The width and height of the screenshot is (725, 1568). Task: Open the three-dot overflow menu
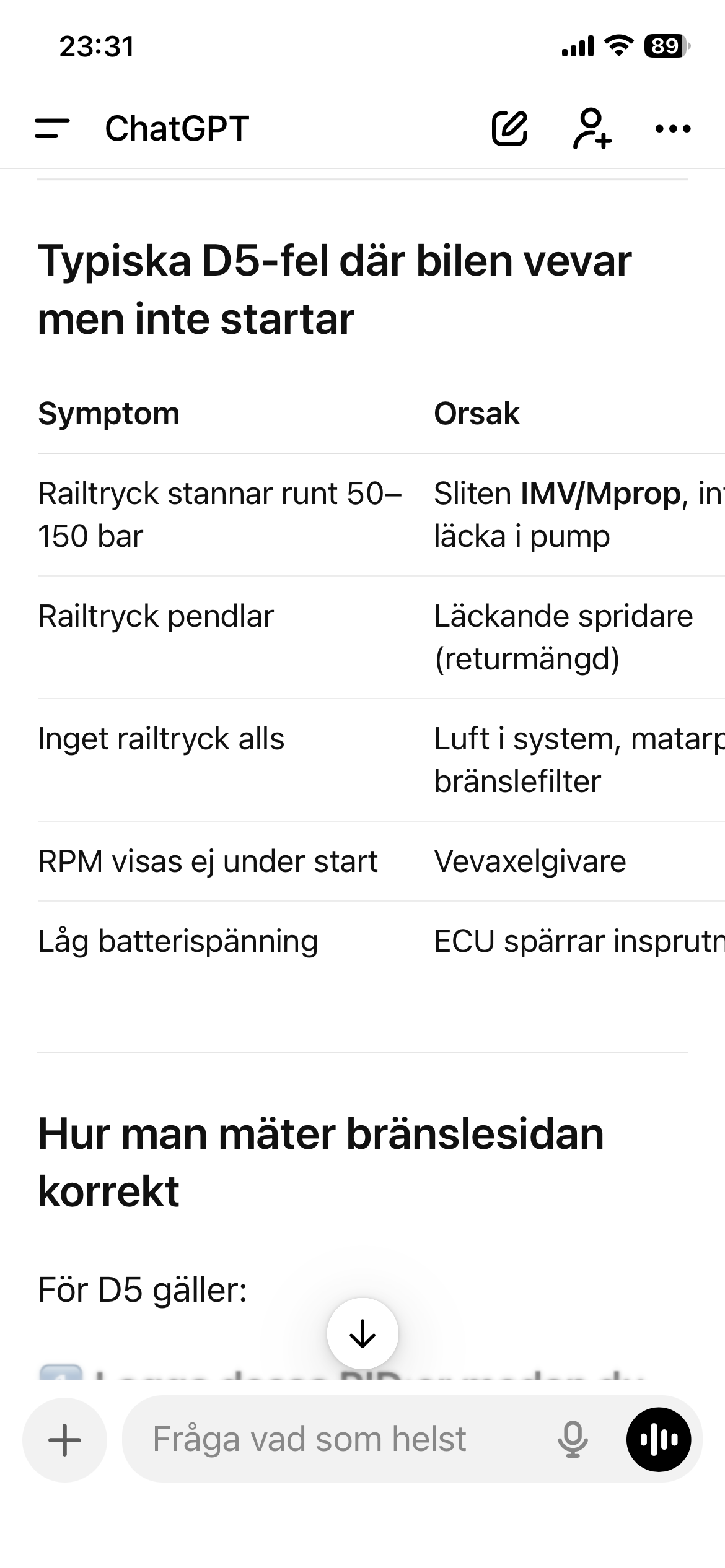(x=673, y=129)
